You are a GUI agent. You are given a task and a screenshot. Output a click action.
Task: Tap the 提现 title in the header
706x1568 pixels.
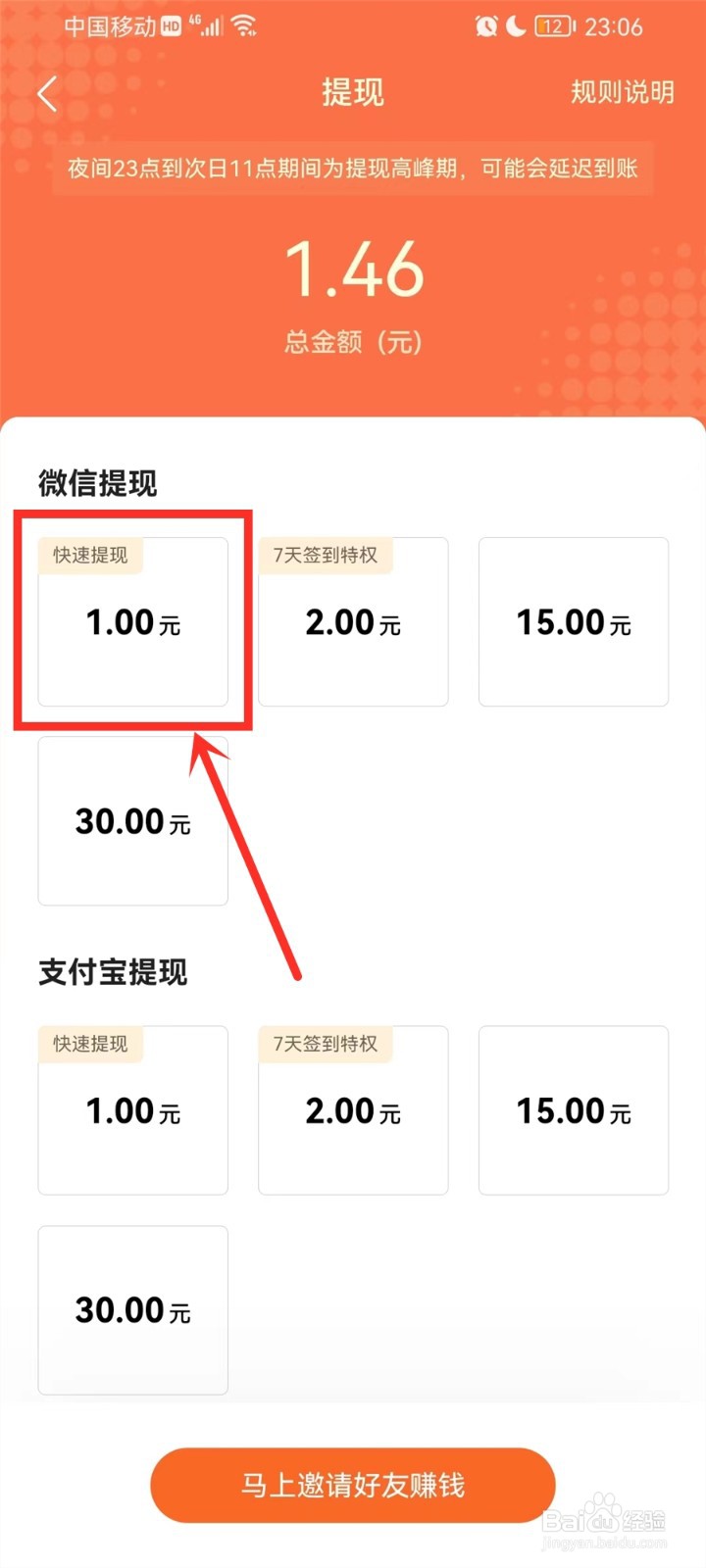(351, 93)
